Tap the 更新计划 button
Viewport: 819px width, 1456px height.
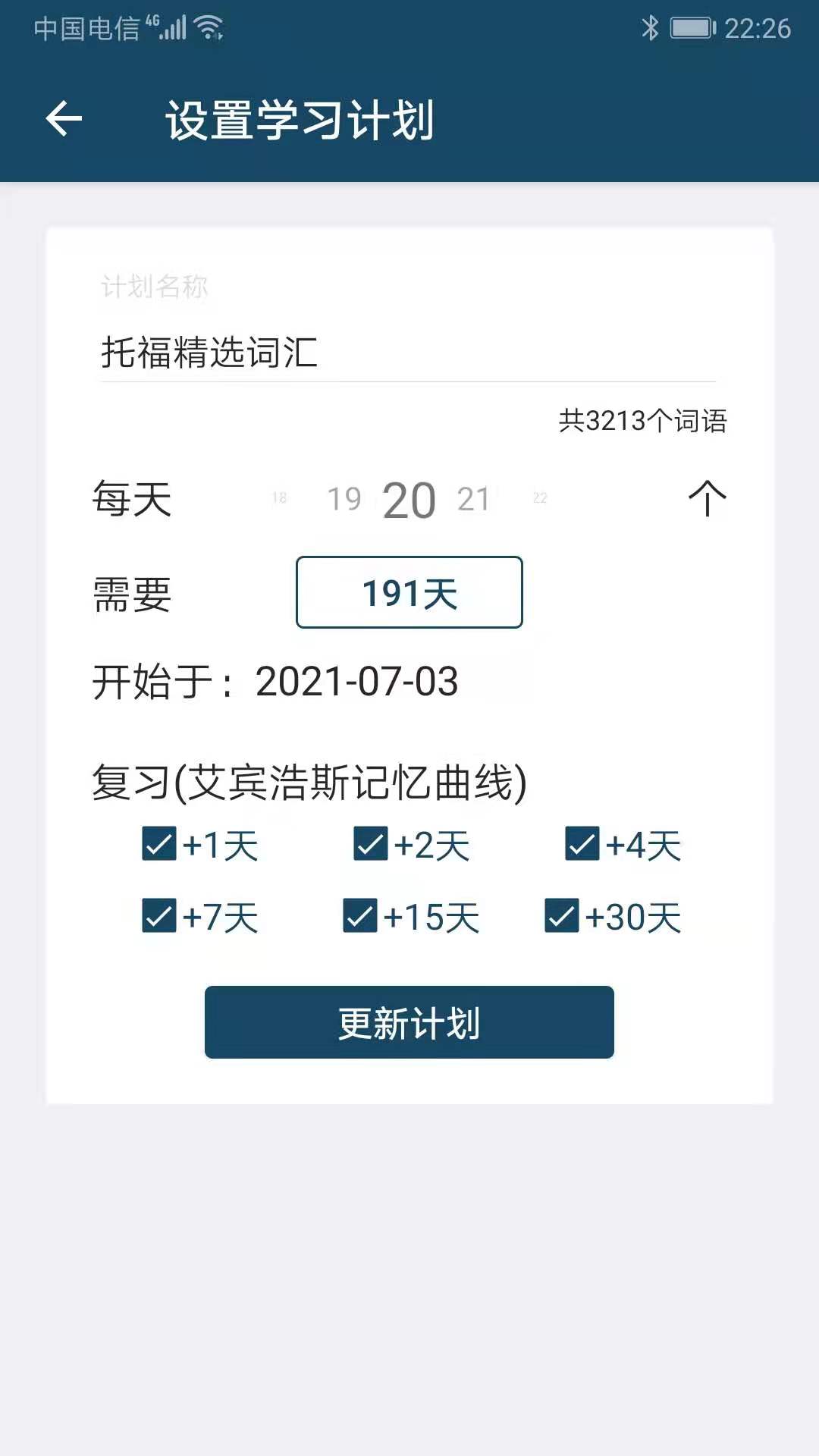409,1022
